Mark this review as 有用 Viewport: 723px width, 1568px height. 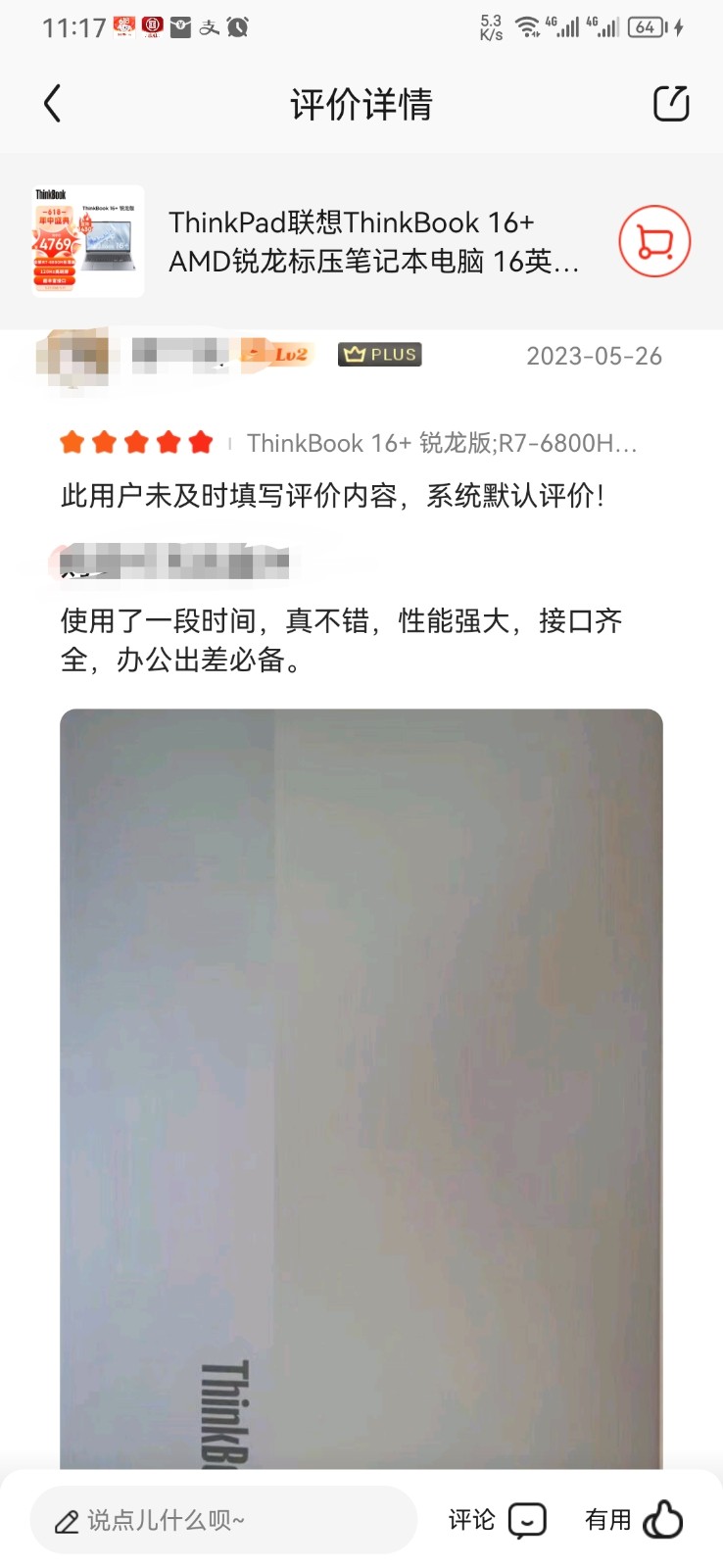point(634,1520)
